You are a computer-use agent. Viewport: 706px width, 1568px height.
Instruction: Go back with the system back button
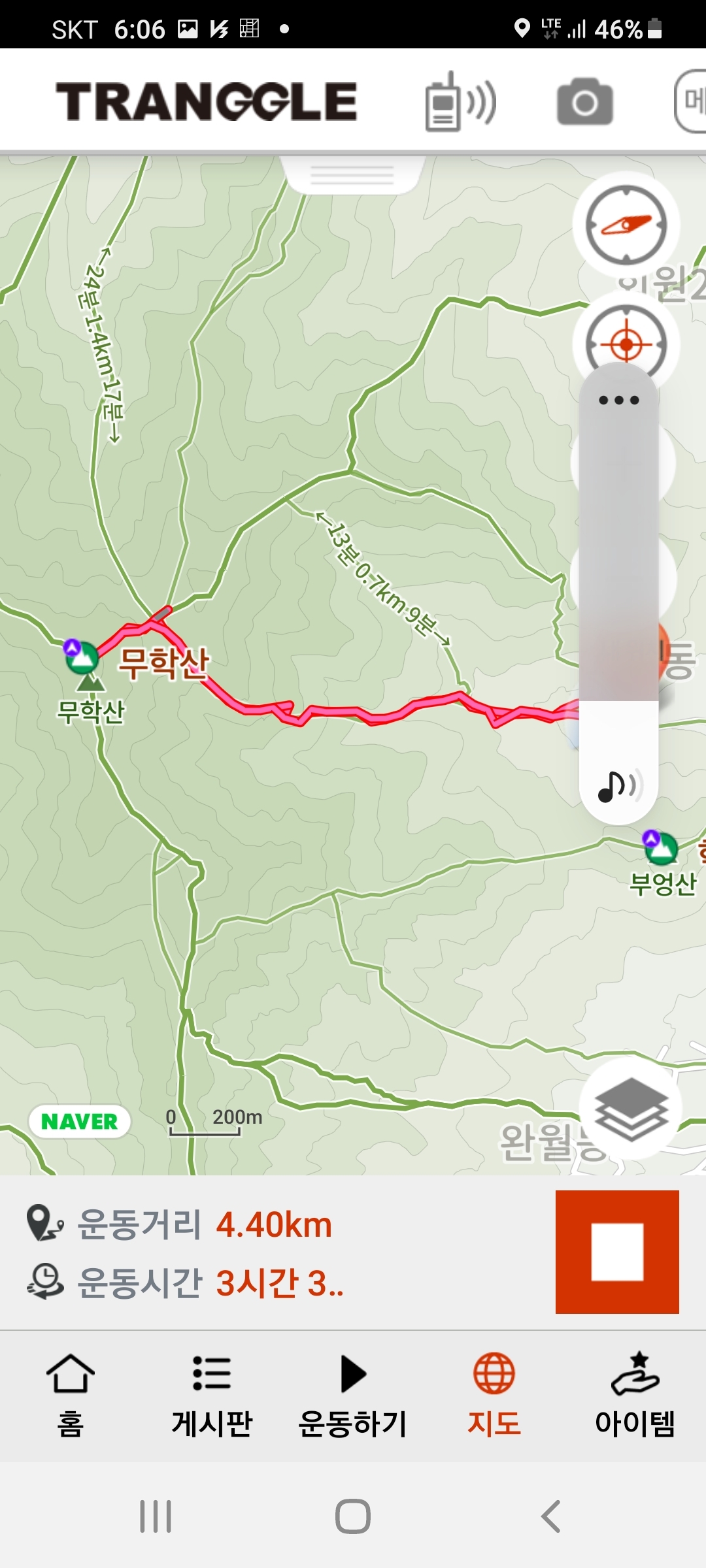tap(550, 1516)
